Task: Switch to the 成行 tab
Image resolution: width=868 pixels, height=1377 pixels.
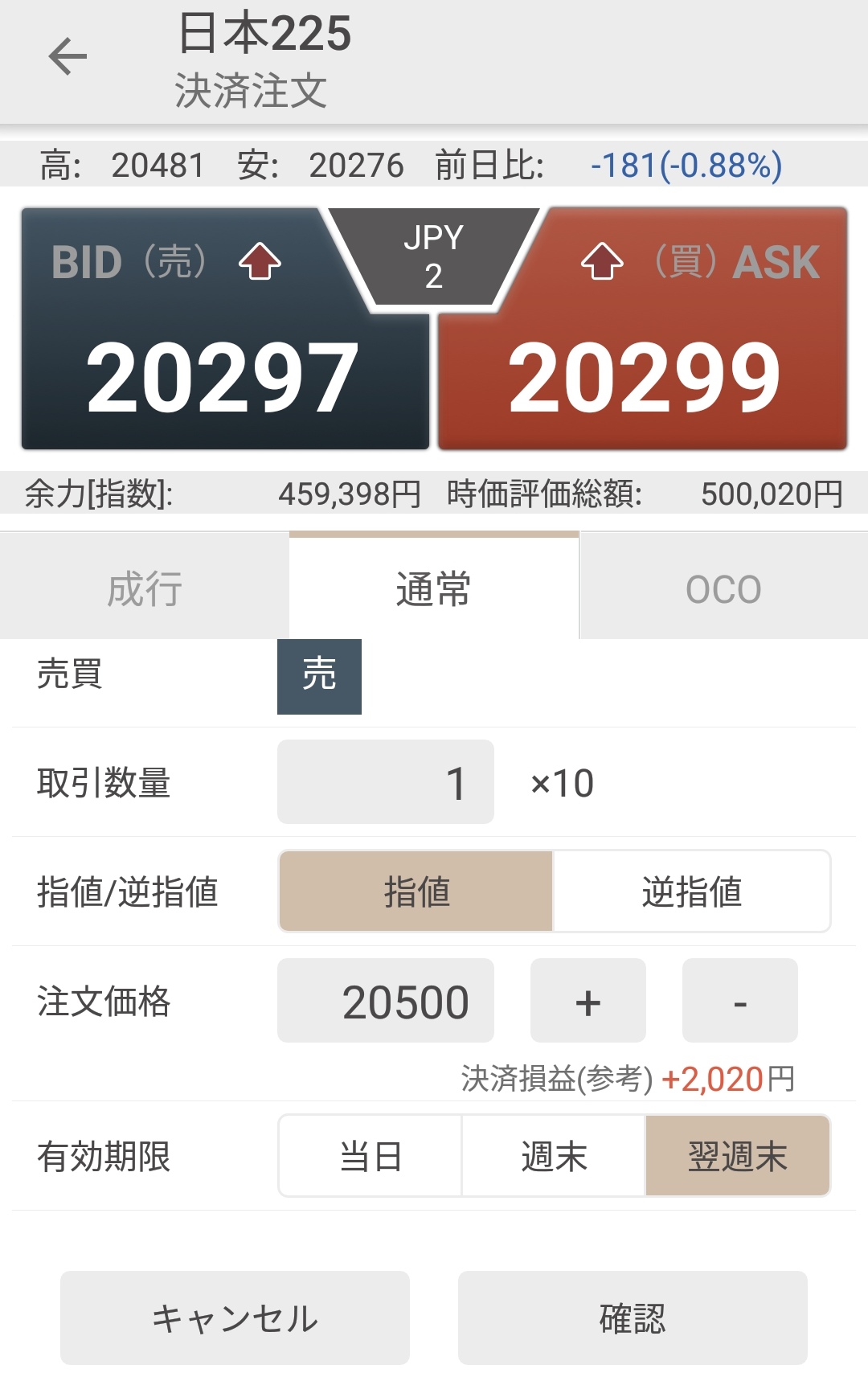Action: (x=145, y=588)
